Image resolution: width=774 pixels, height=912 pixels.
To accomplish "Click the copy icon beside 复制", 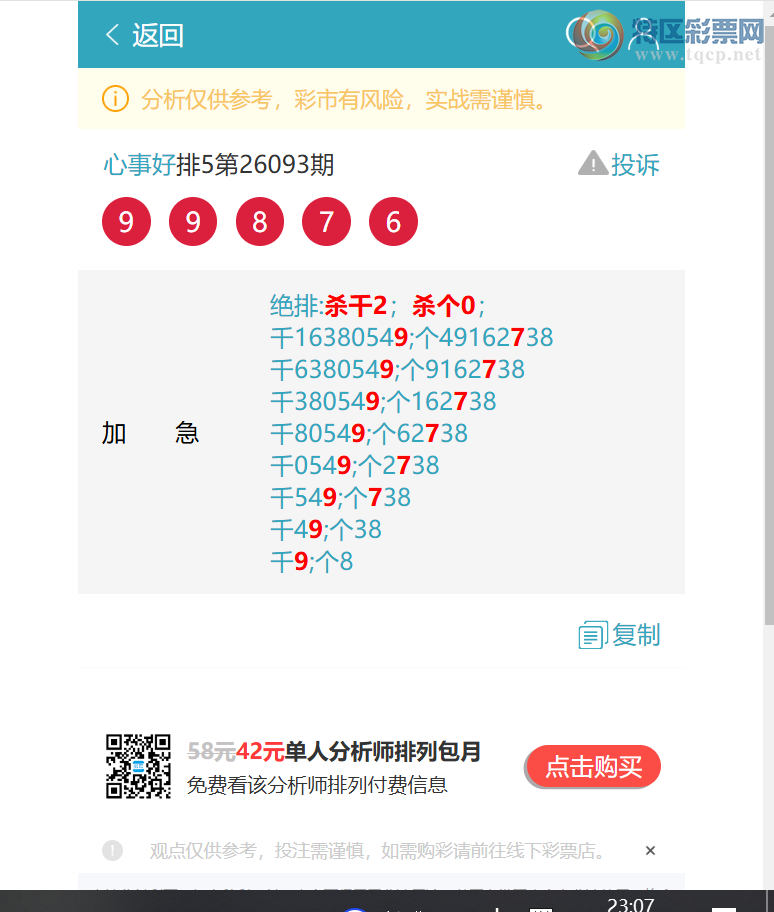I will [592, 634].
